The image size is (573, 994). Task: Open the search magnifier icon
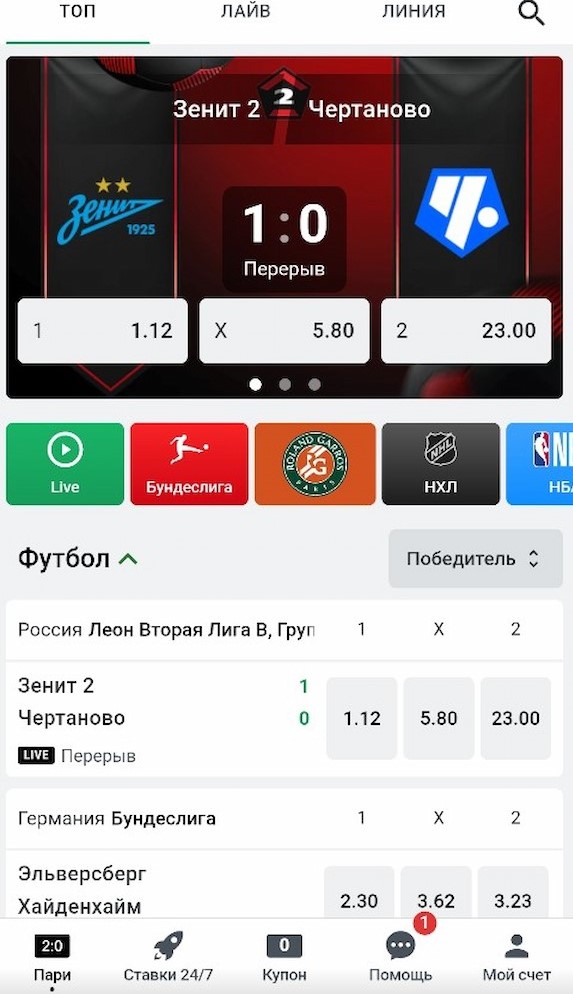(x=531, y=13)
